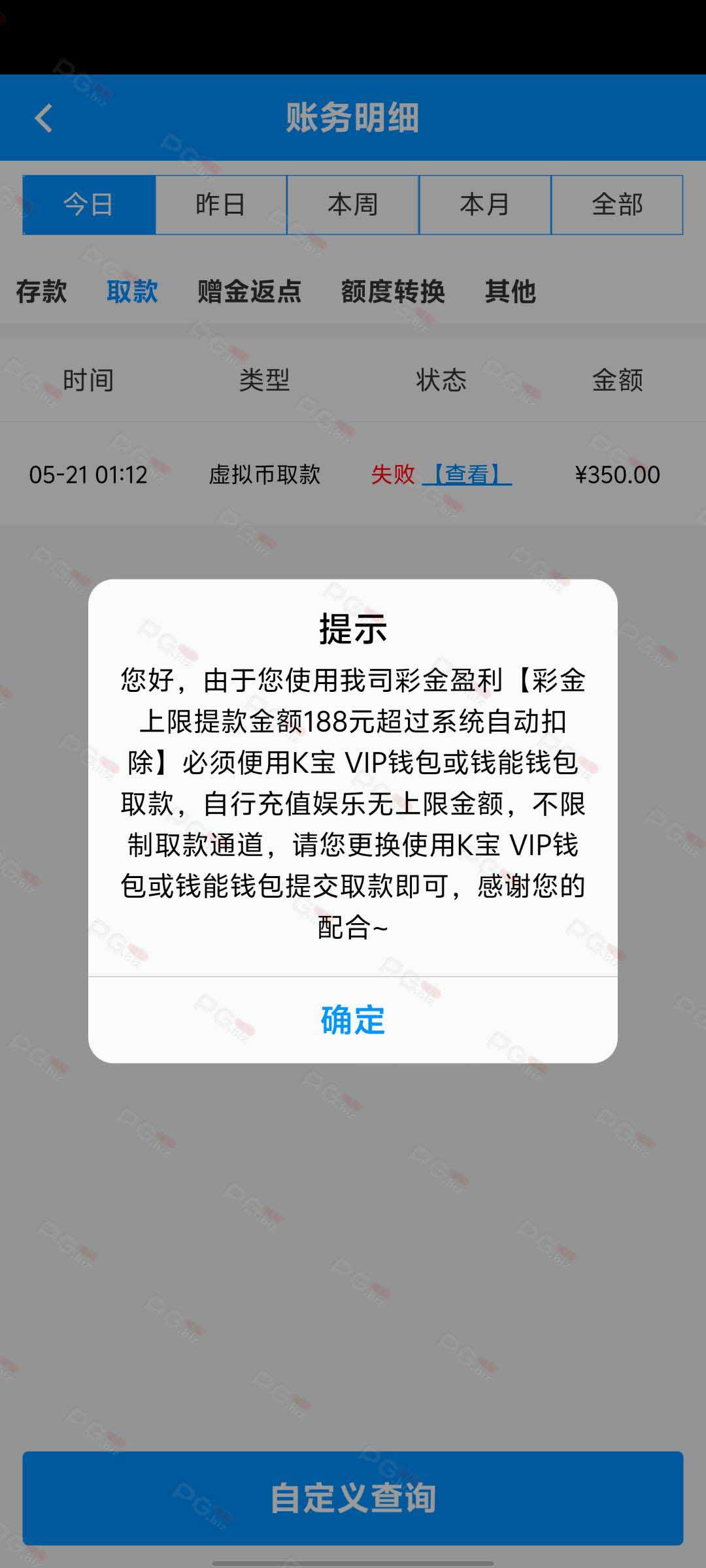Confirm the prompt by tapping 确定
706x1568 pixels.
[353, 1020]
